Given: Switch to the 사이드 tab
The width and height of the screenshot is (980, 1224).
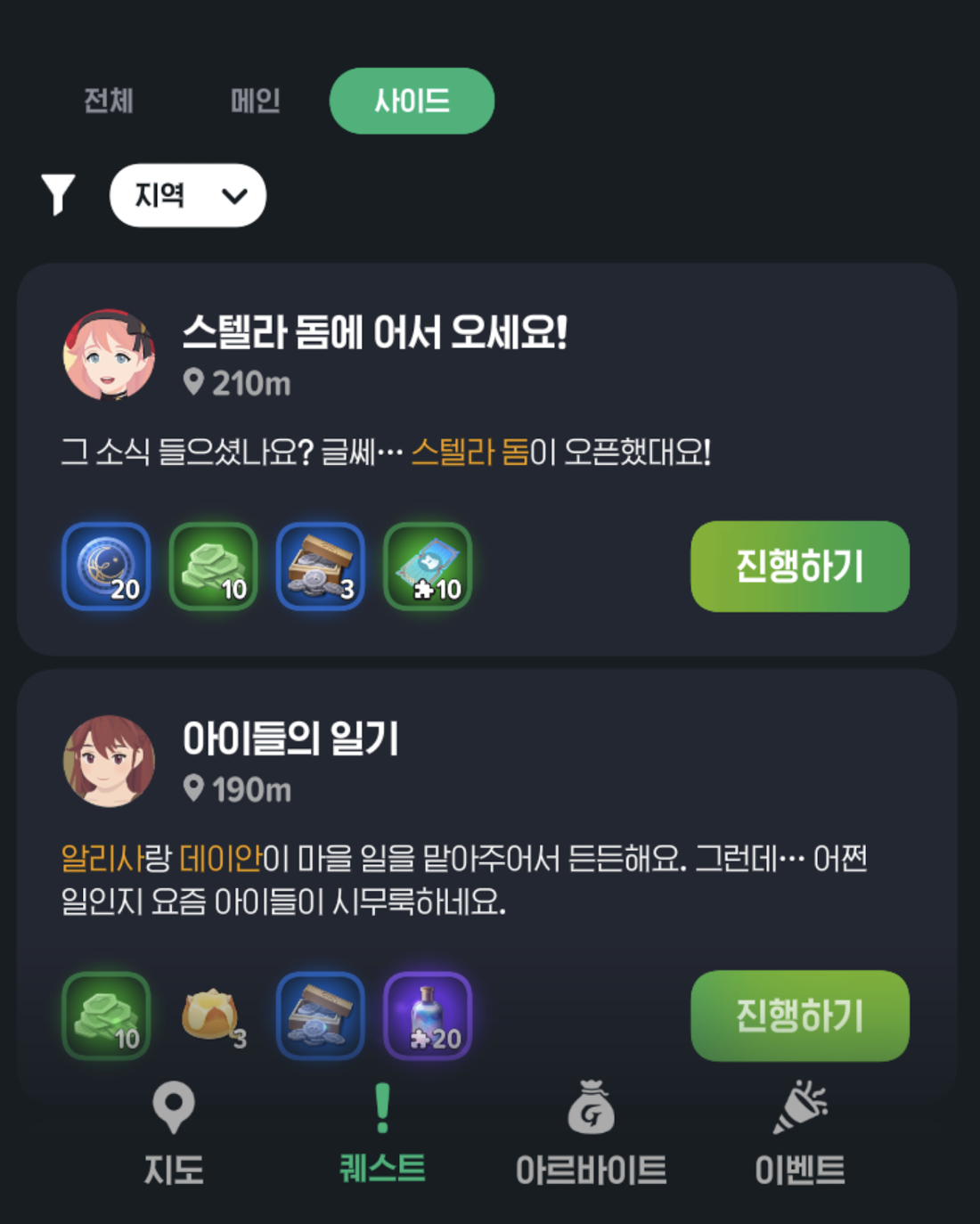Looking at the screenshot, I should [412, 102].
